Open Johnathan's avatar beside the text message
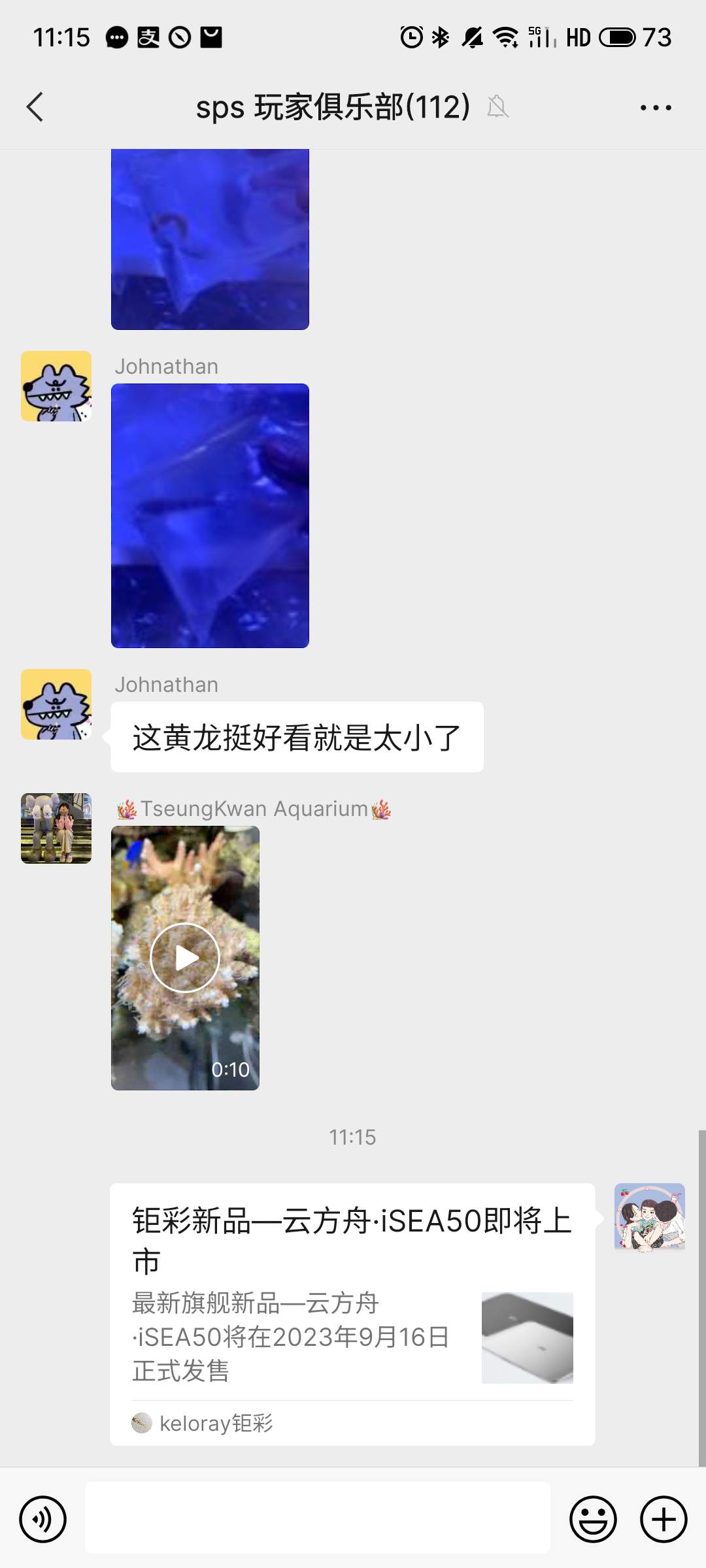The image size is (706, 1568). [x=56, y=704]
